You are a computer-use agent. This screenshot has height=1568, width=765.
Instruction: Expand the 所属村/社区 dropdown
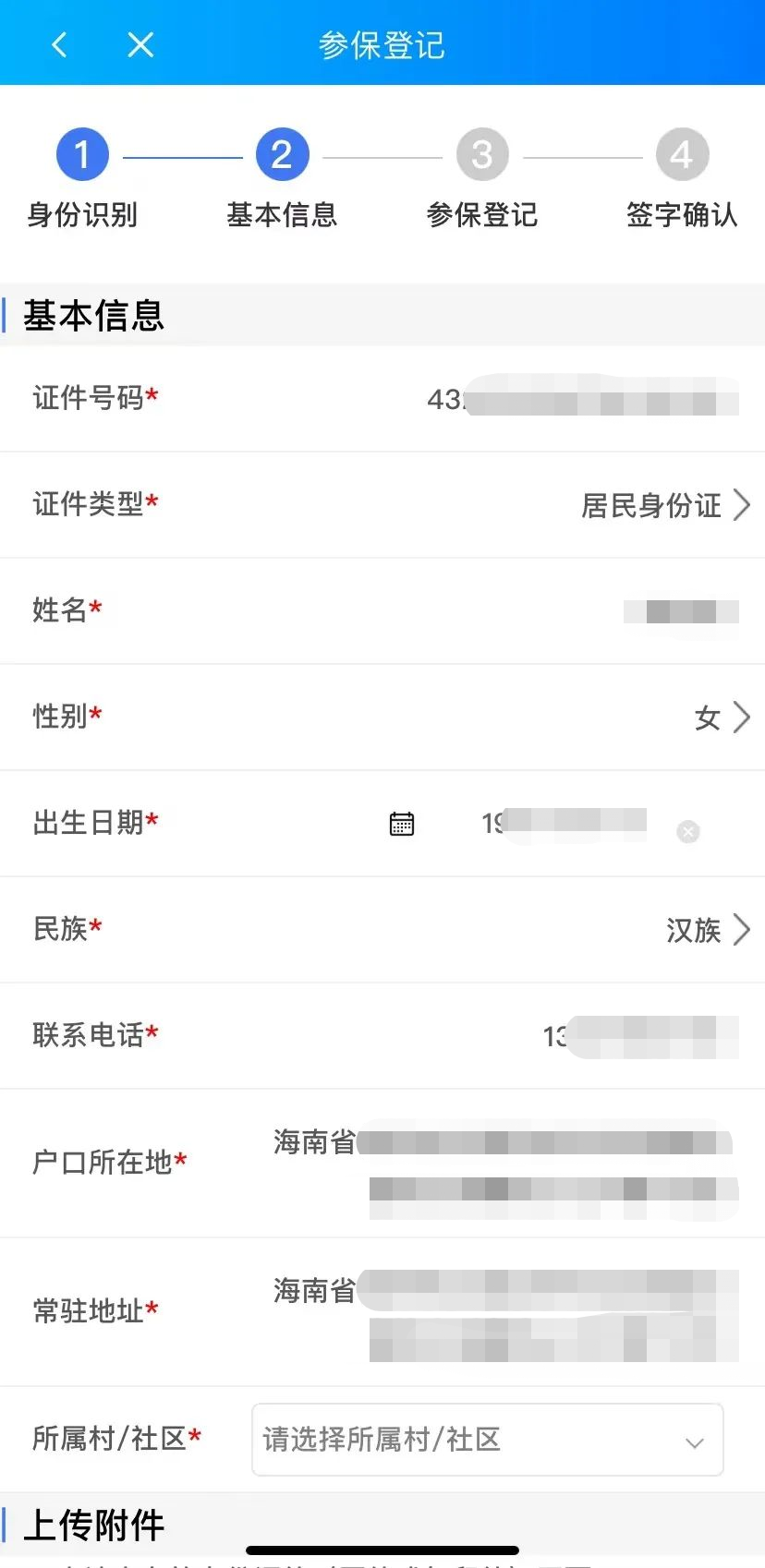pos(487,1440)
